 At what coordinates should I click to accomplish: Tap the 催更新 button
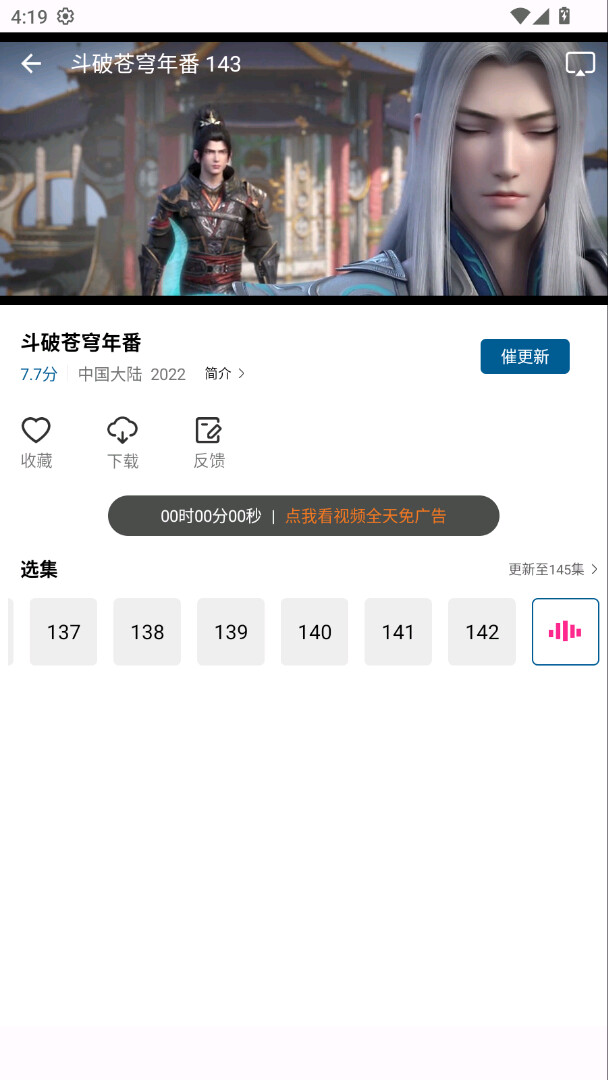pos(525,357)
